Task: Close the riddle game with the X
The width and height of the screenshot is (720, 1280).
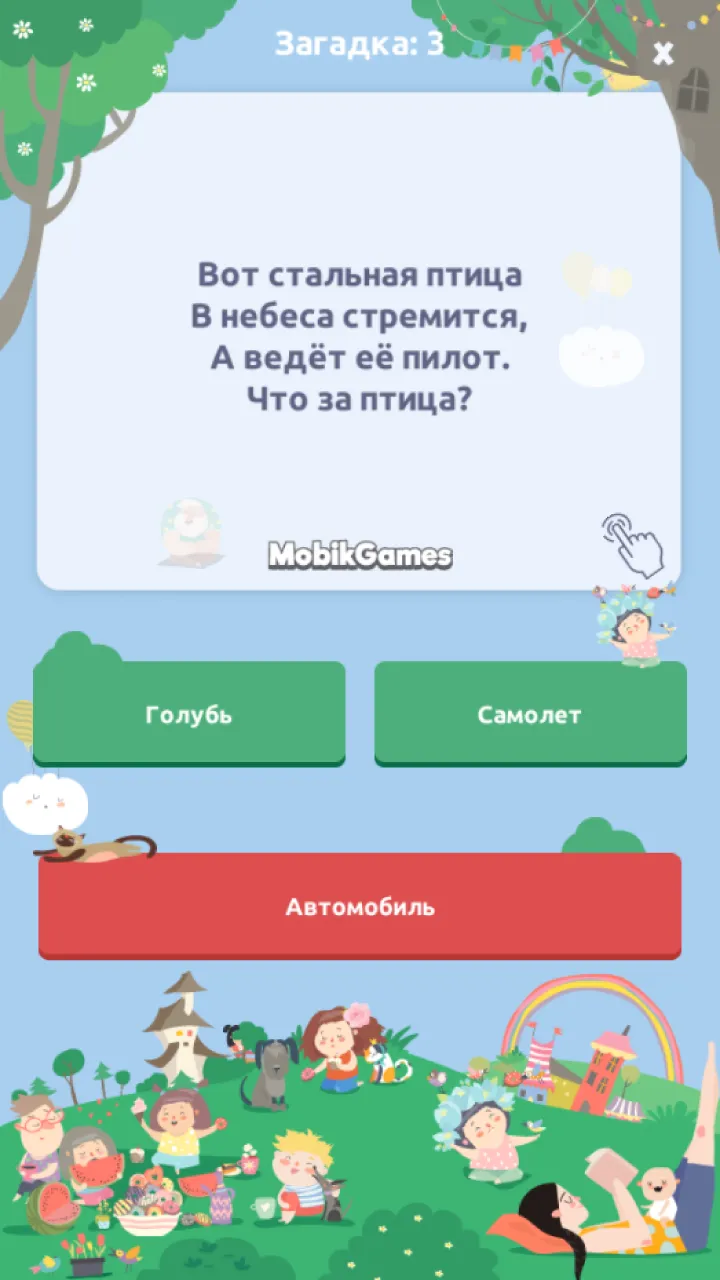Action: [x=663, y=54]
